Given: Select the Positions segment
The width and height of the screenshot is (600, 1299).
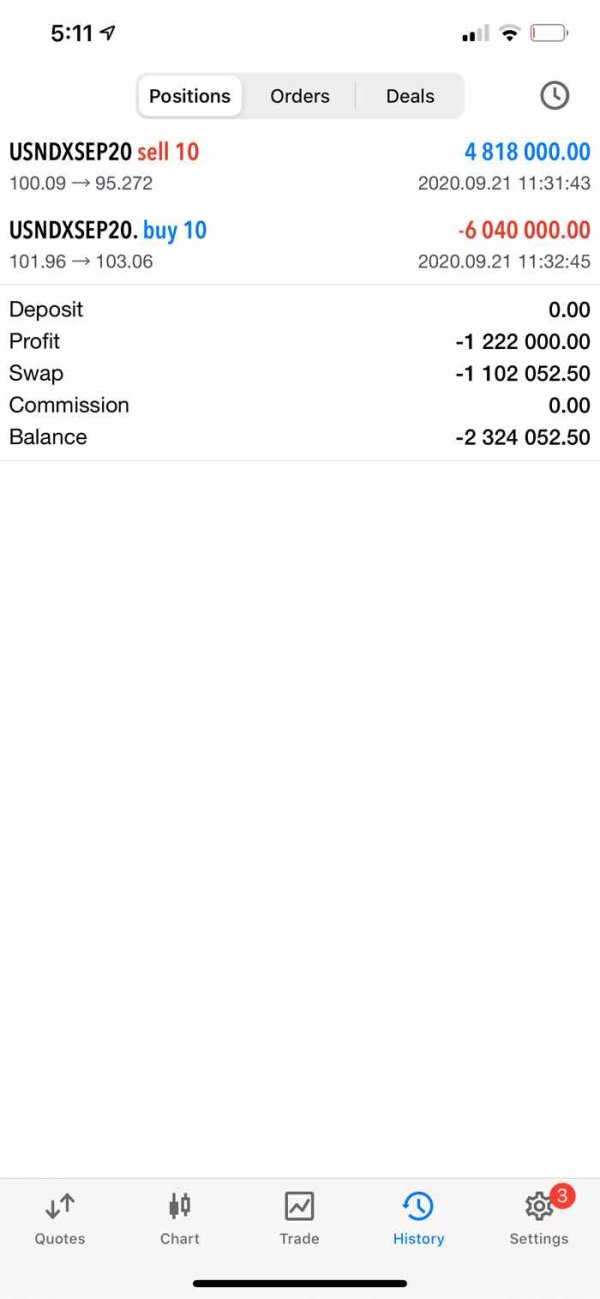Looking at the screenshot, I should 190,96.
